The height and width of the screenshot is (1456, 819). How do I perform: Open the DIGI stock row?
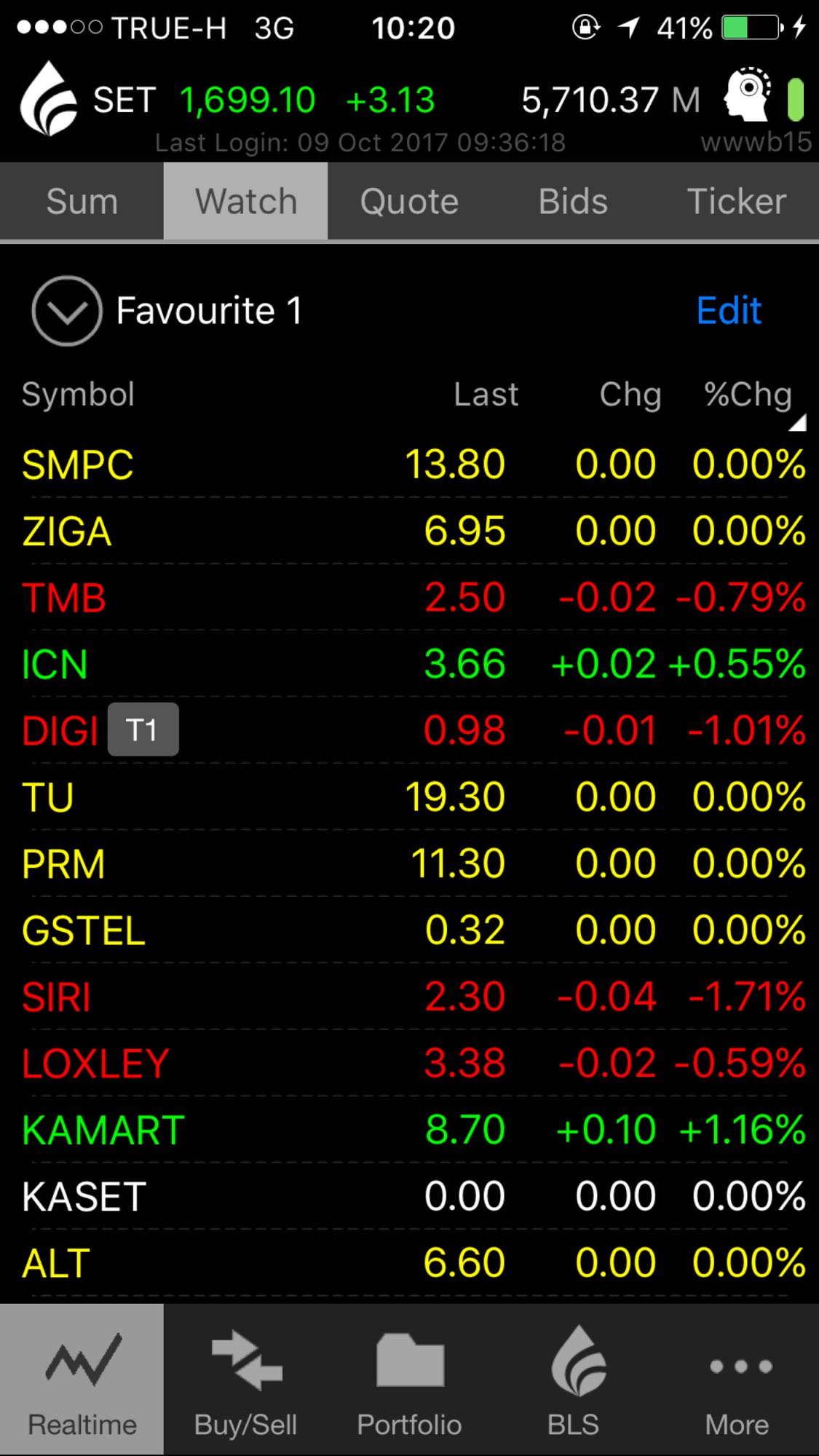coord(409,730)
